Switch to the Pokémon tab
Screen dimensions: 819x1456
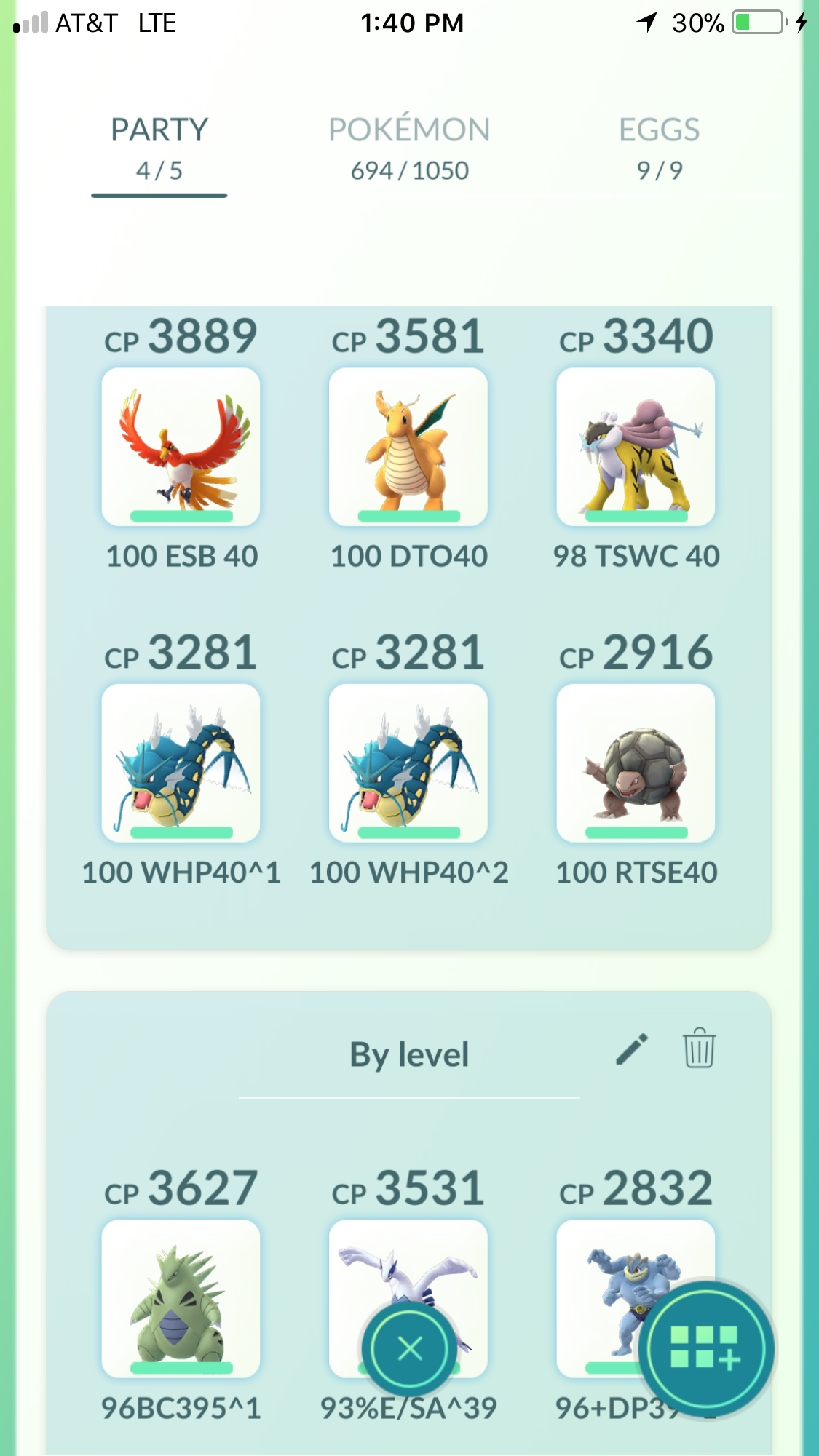click(x=409, y=149)
